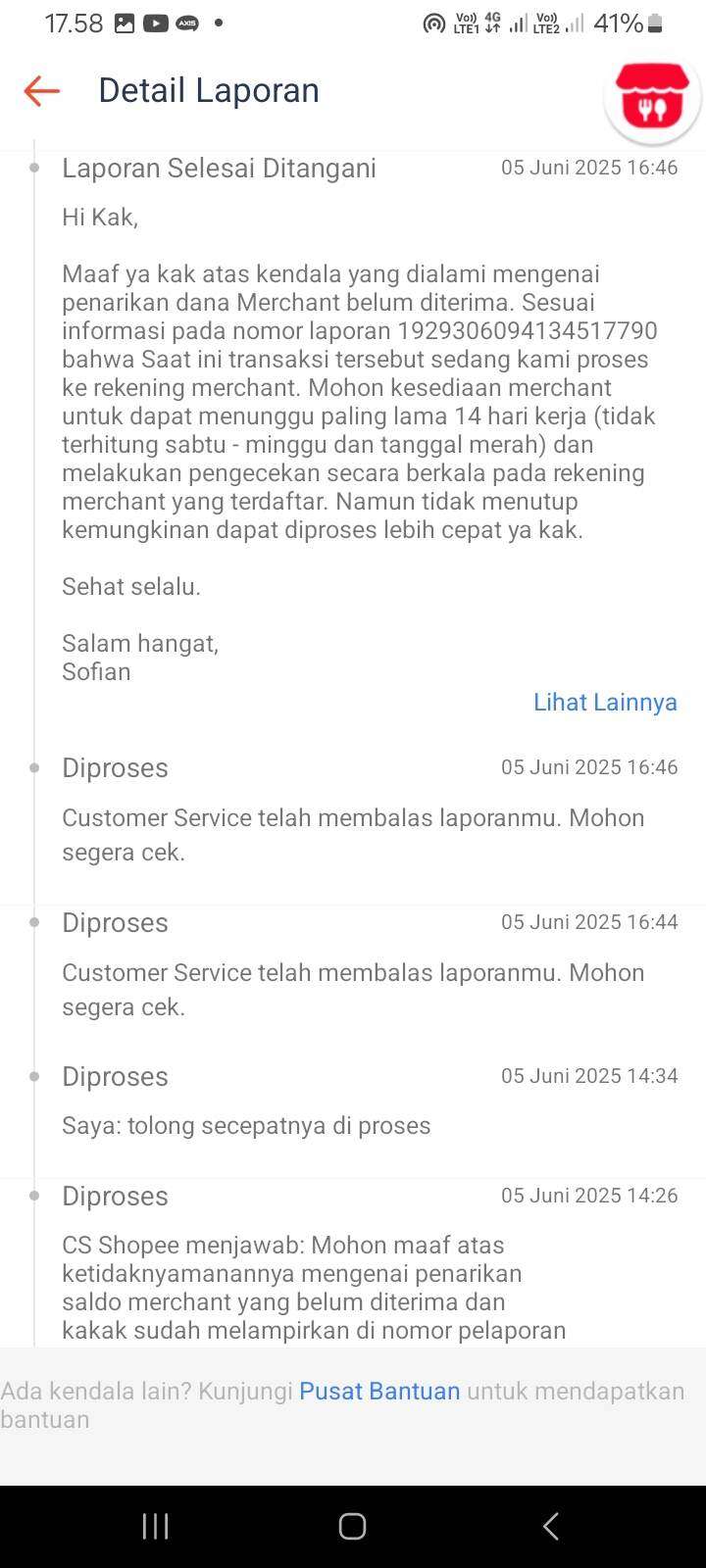This screenshot has height=1568, width=706.
Task: Expand the reply with Lihat Lainnya
Action: pos(605,702)
